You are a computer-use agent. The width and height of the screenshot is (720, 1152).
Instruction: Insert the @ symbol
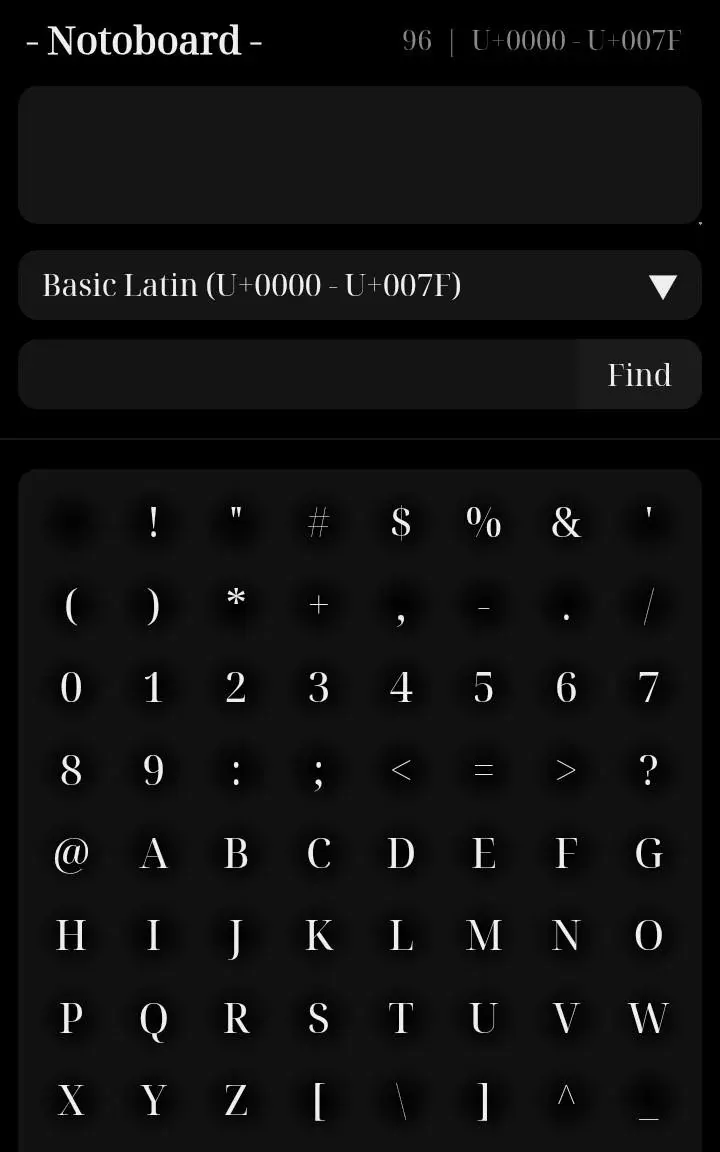pos(71,853)
